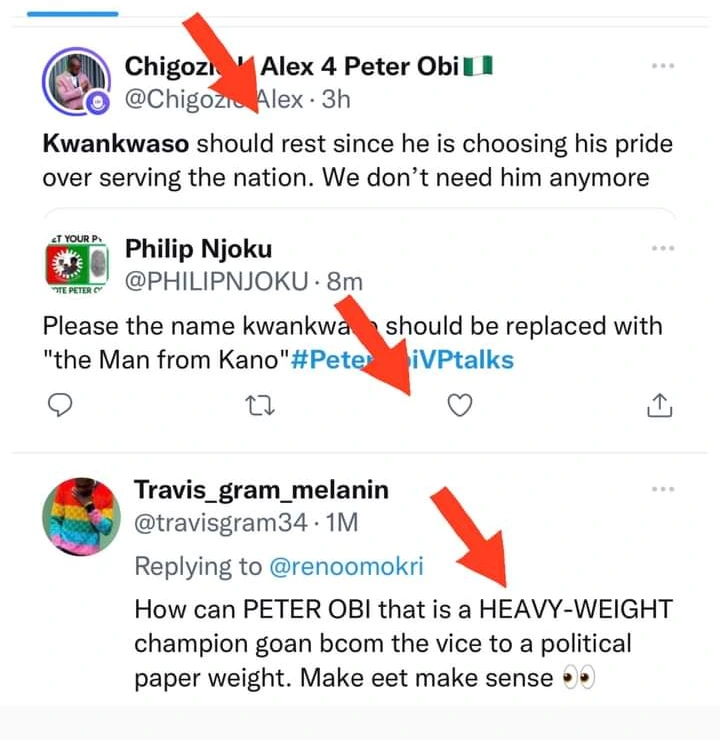Open the @renoomokri profile link
720x745 pixels.
pyautogui.click(x=344, y=566)
